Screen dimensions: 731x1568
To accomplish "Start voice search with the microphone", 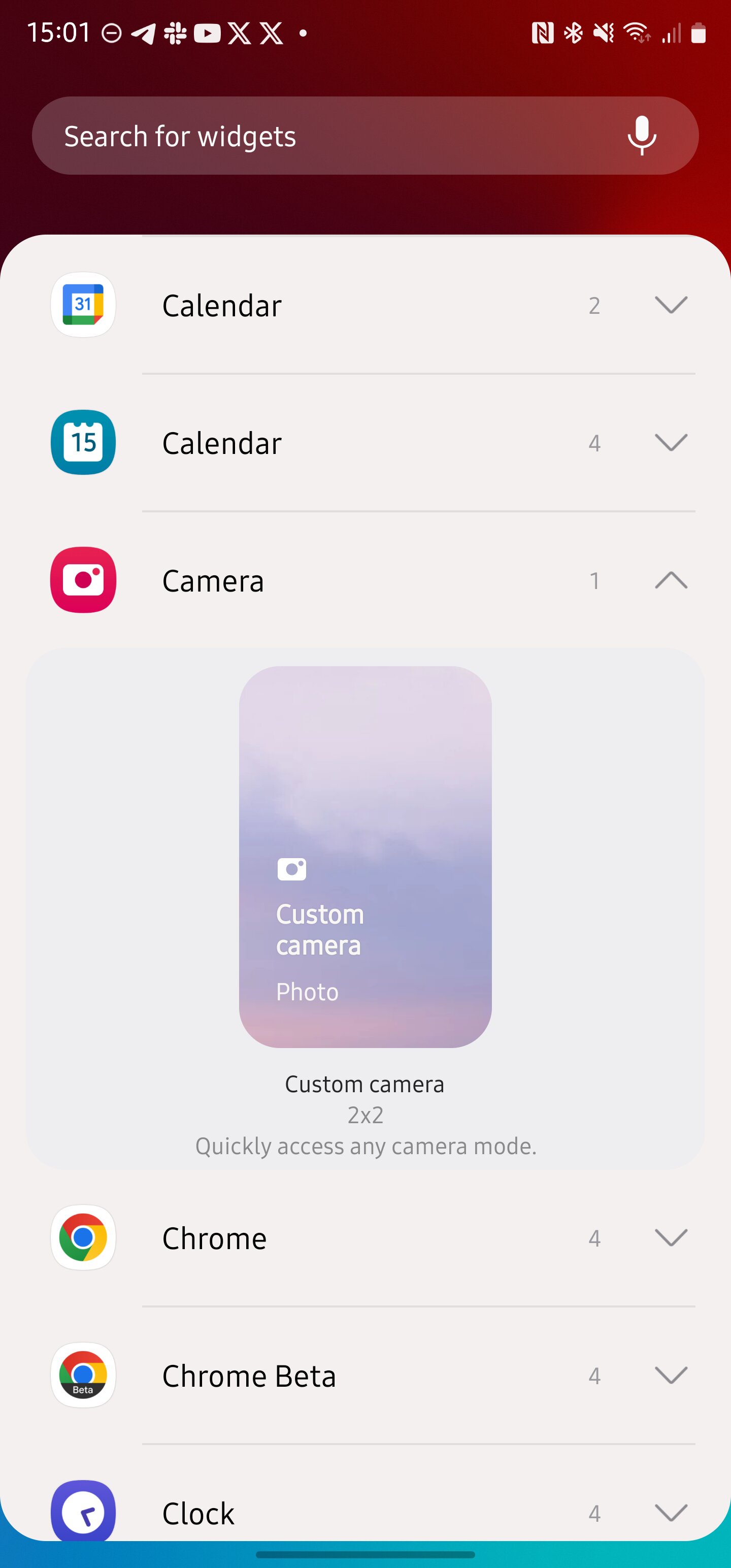I will pos(642,136).
